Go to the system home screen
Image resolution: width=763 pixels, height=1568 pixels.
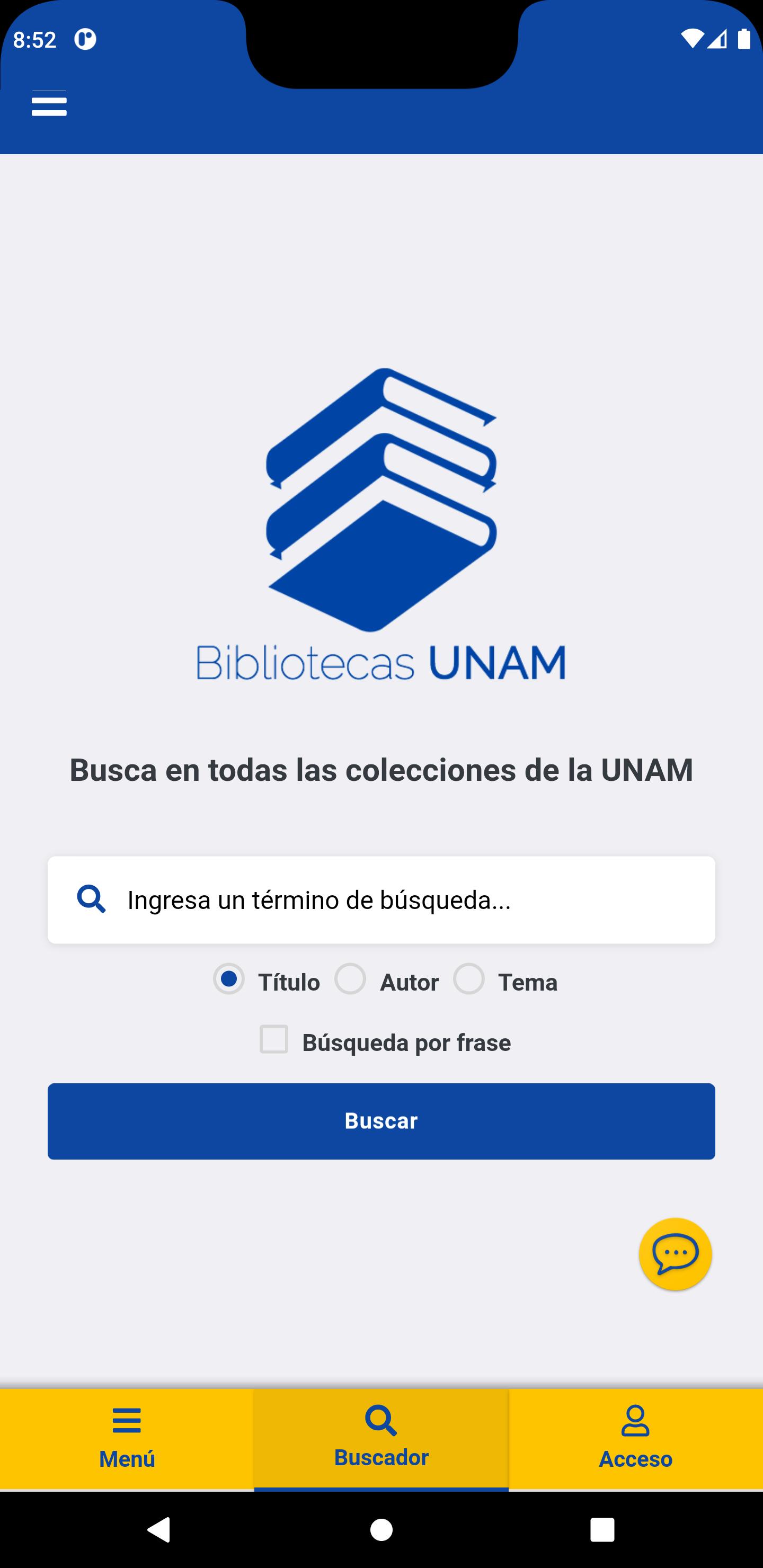381,1529
